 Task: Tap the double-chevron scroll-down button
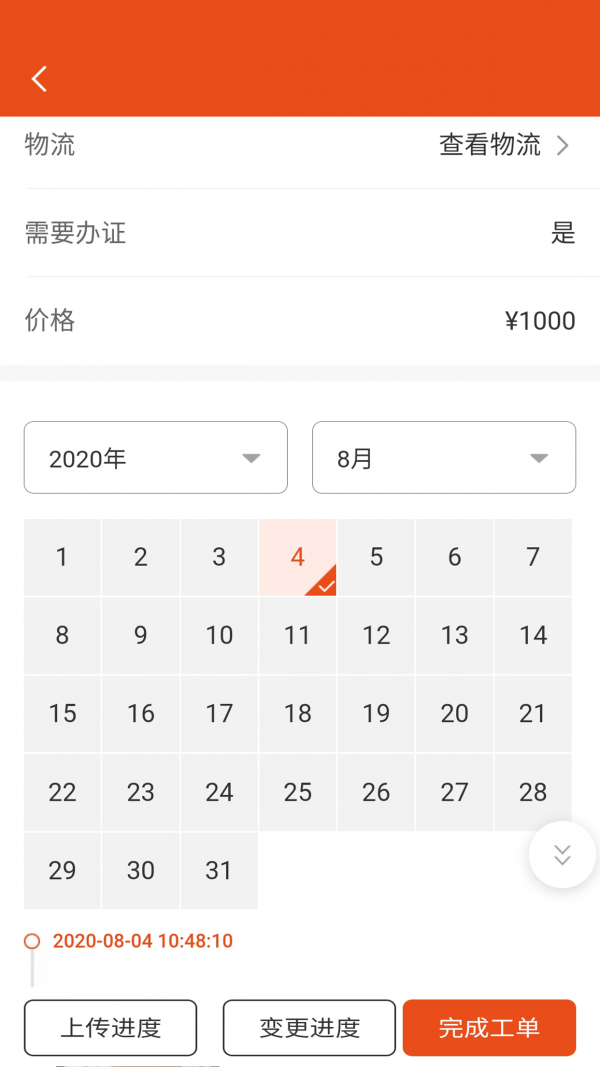coord(562,855)
